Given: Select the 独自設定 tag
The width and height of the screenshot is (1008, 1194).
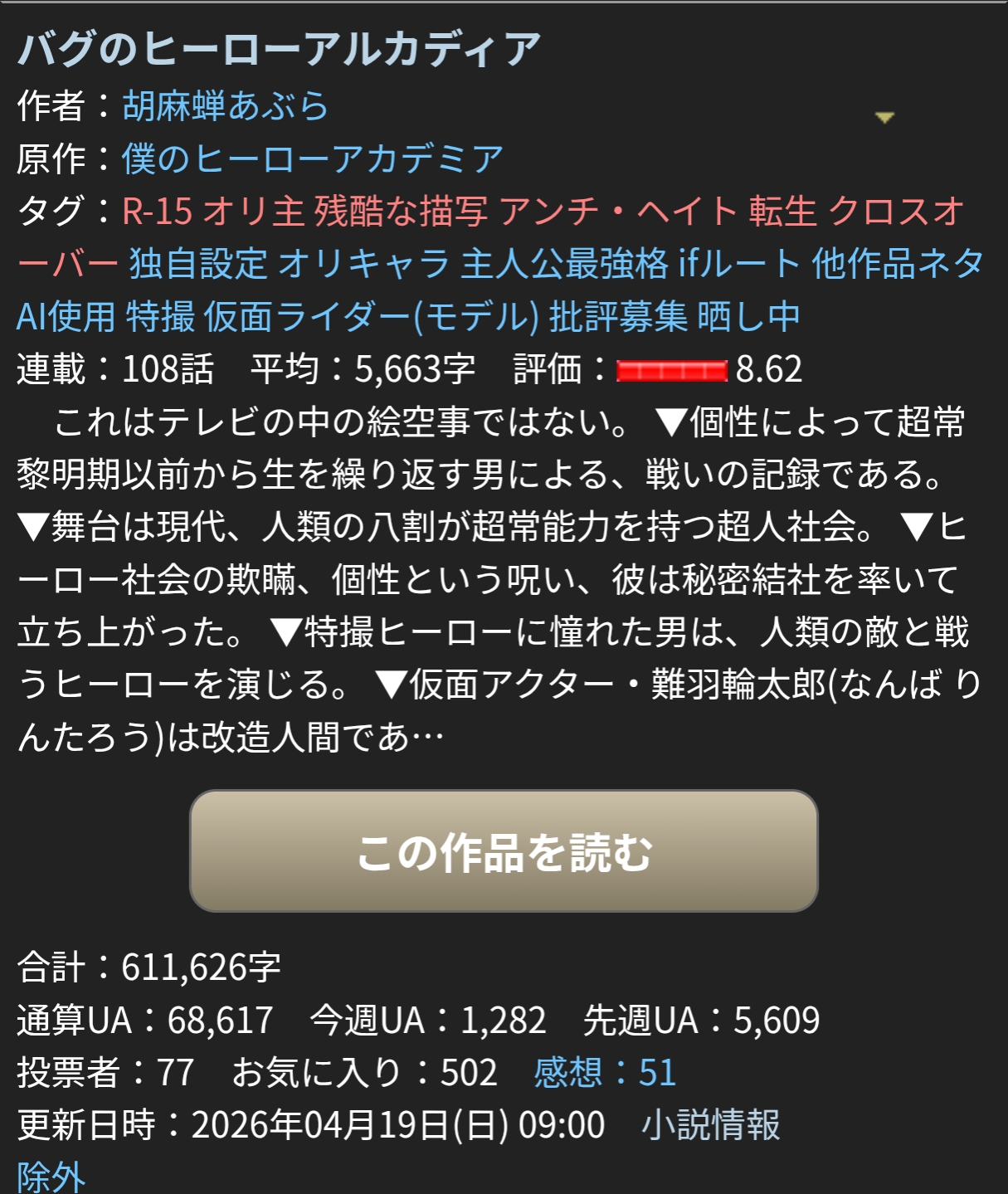Looking at the screenshot, I should 197,264.
